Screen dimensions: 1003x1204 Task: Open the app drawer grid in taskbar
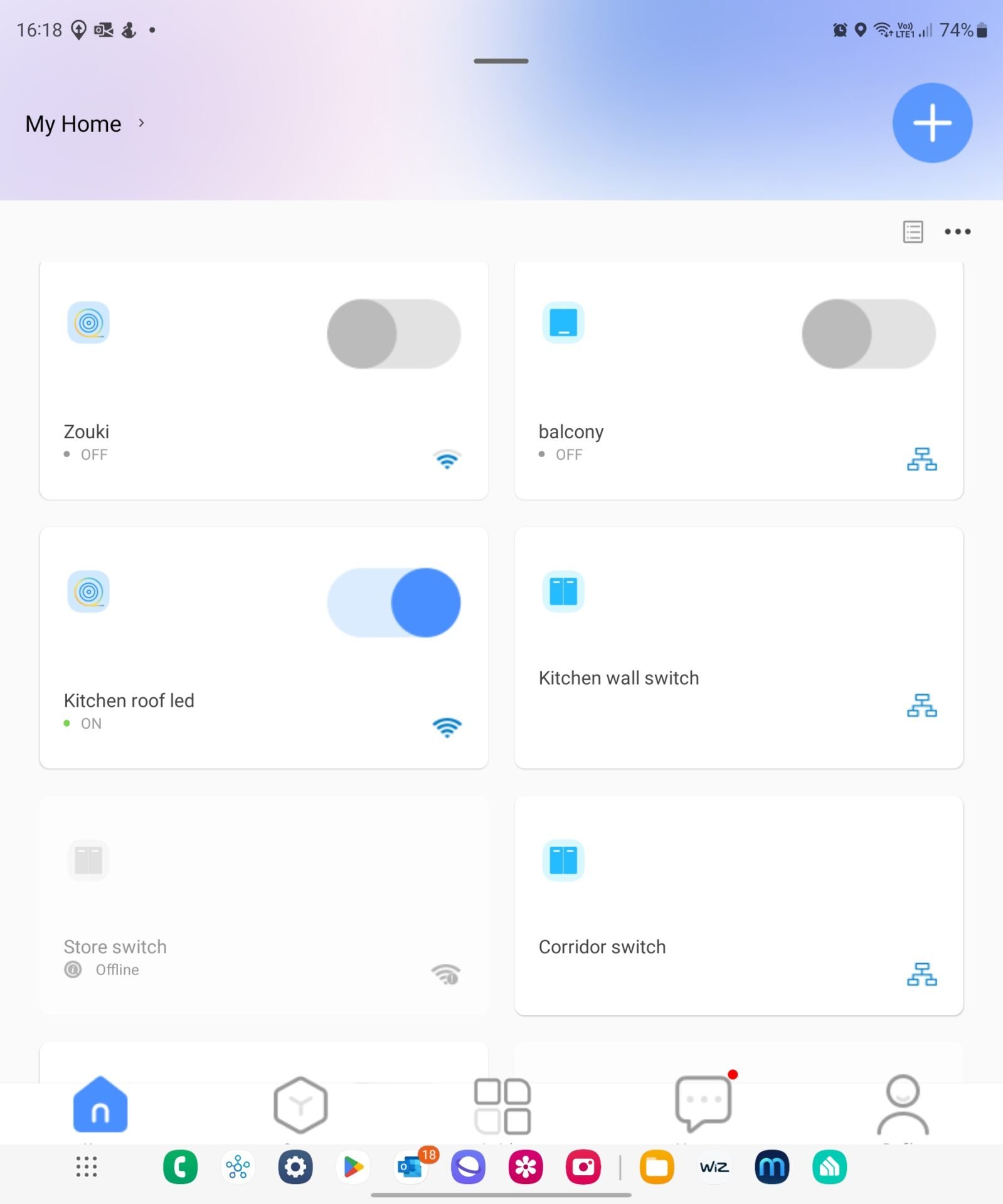point(87,1168)
